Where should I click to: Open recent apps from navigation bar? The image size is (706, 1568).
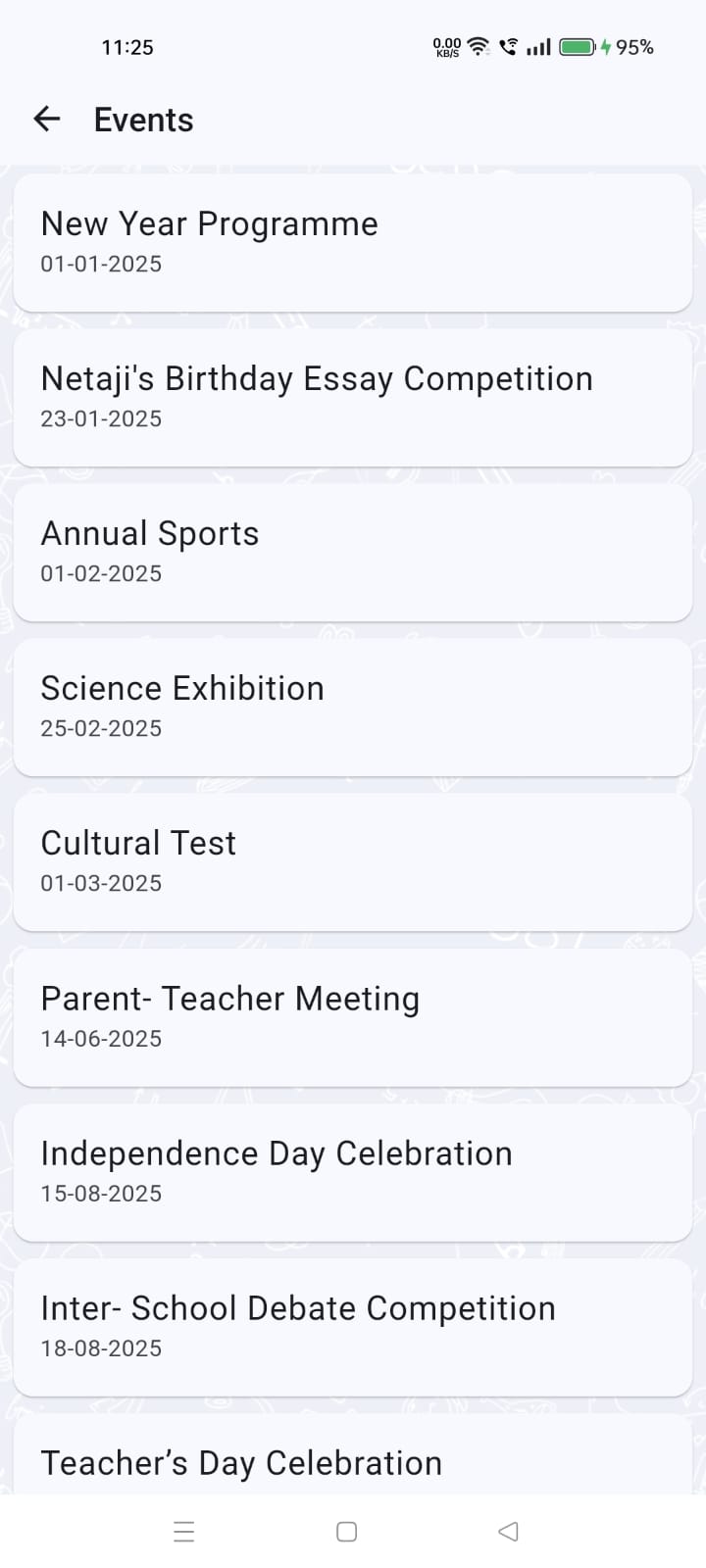[x=184, y=1532]
